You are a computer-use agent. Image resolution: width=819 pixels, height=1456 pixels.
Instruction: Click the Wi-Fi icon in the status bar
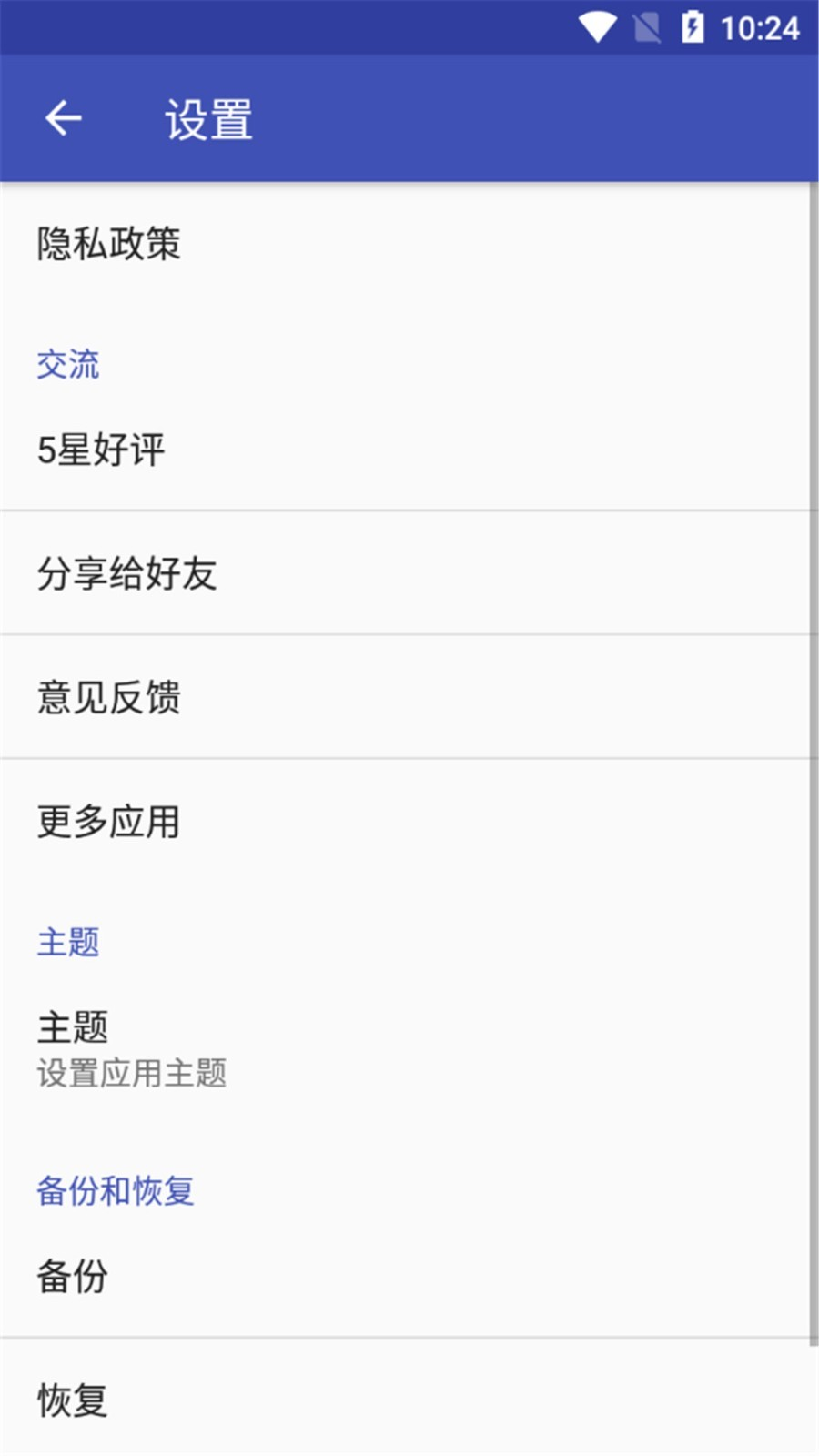click(597, 28)
